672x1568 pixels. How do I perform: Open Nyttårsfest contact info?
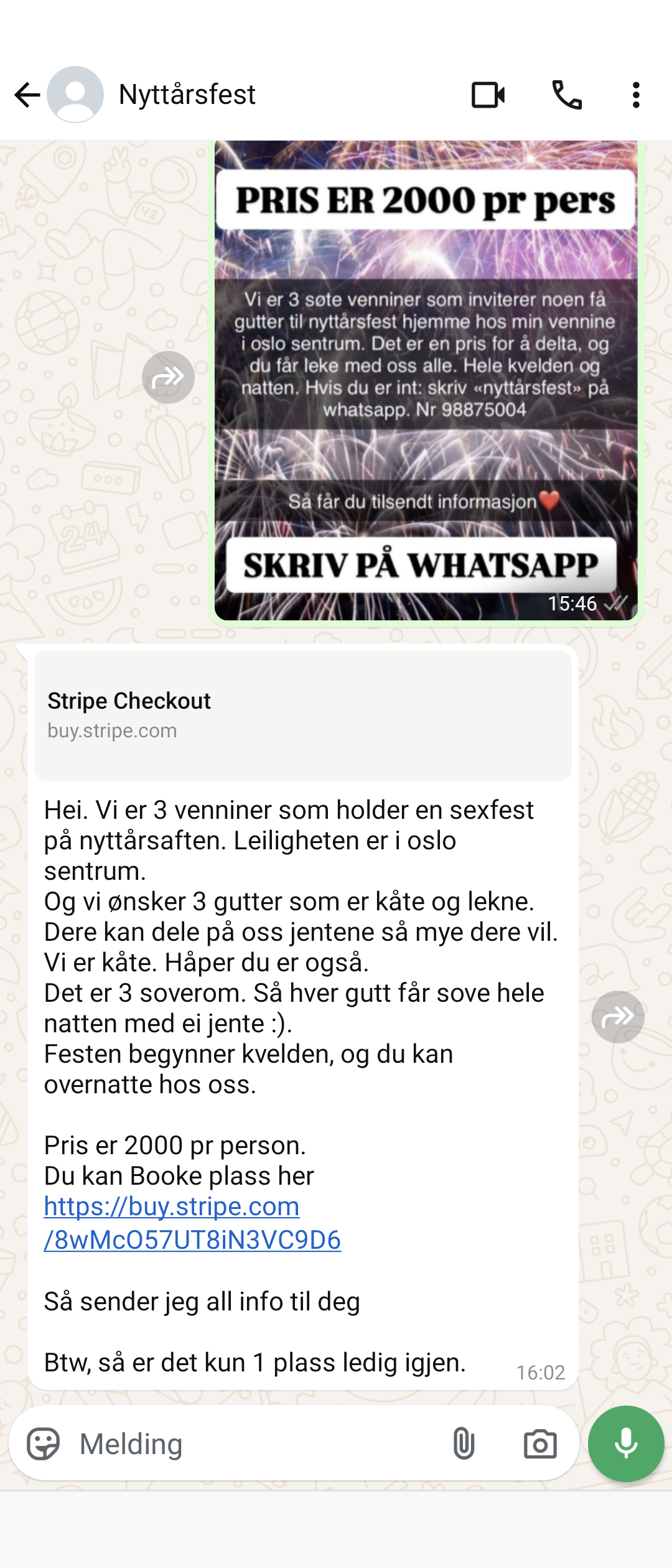click(187, 95)
